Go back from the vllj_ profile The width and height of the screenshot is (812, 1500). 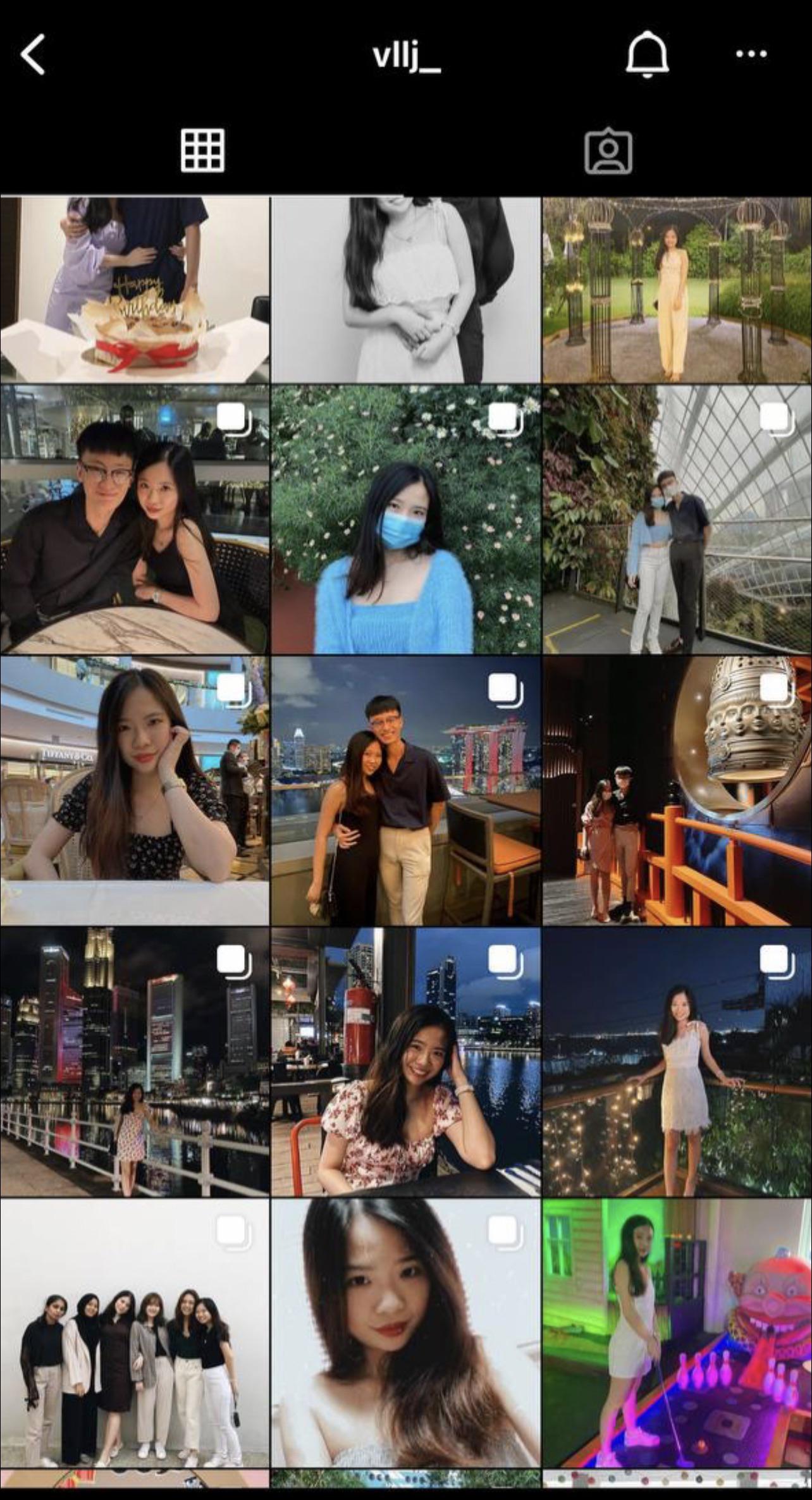point(33,54)
